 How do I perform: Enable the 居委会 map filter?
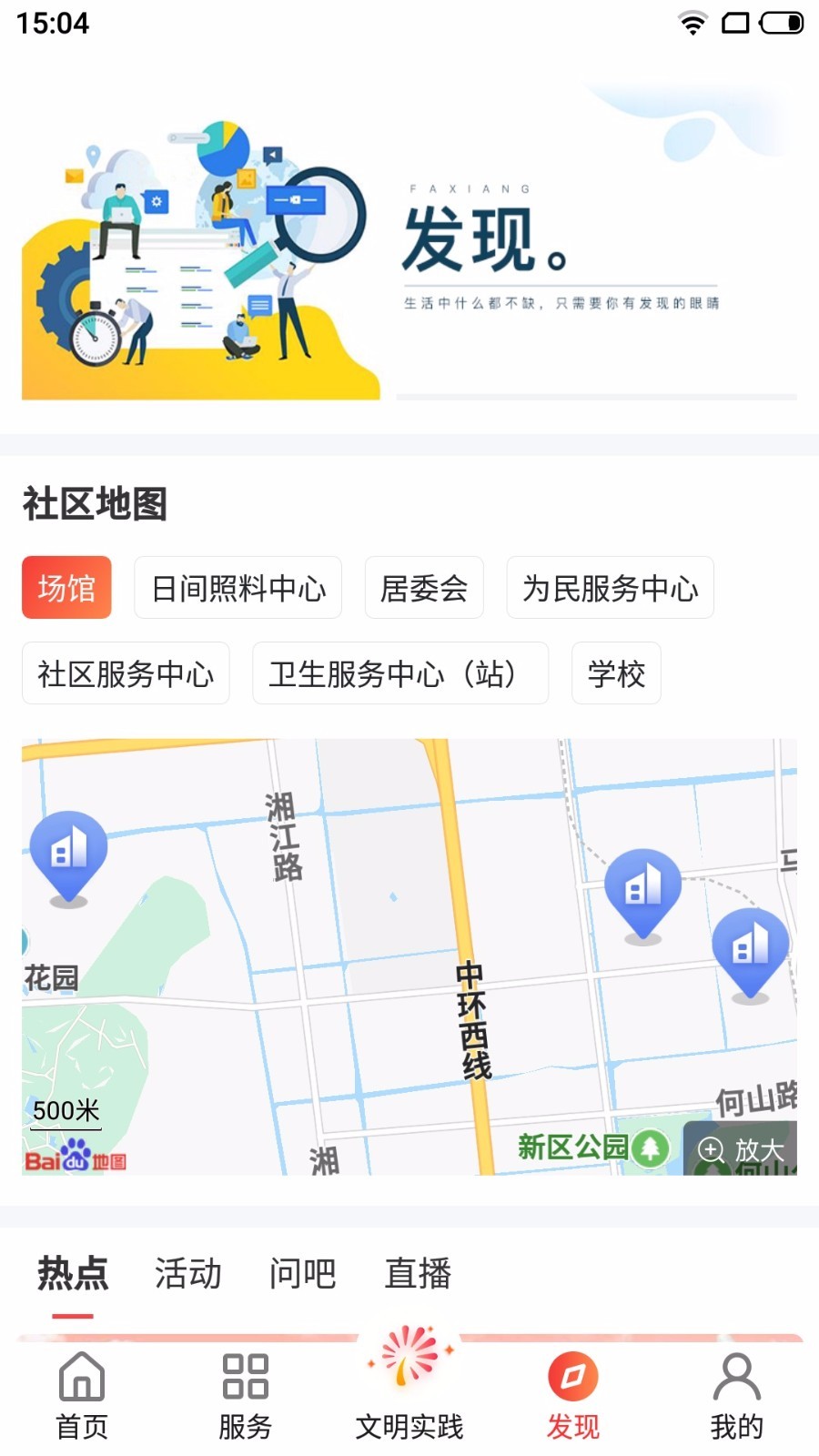tap(424, 589)
